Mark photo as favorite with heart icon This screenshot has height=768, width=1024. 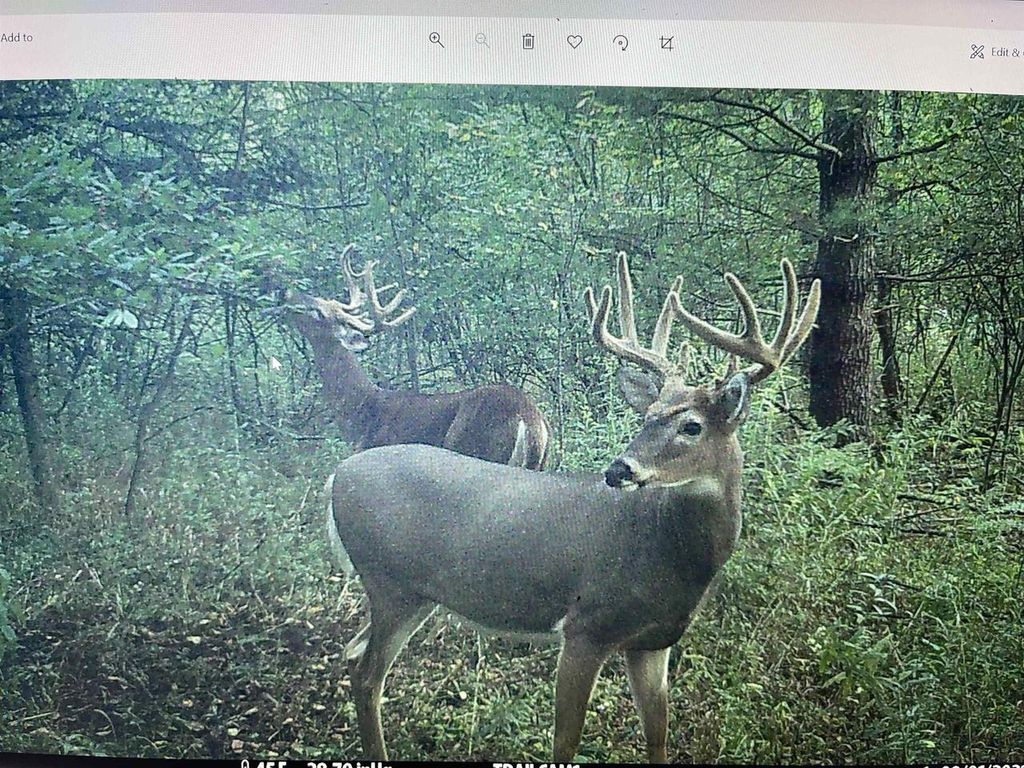tap(574, 42)
